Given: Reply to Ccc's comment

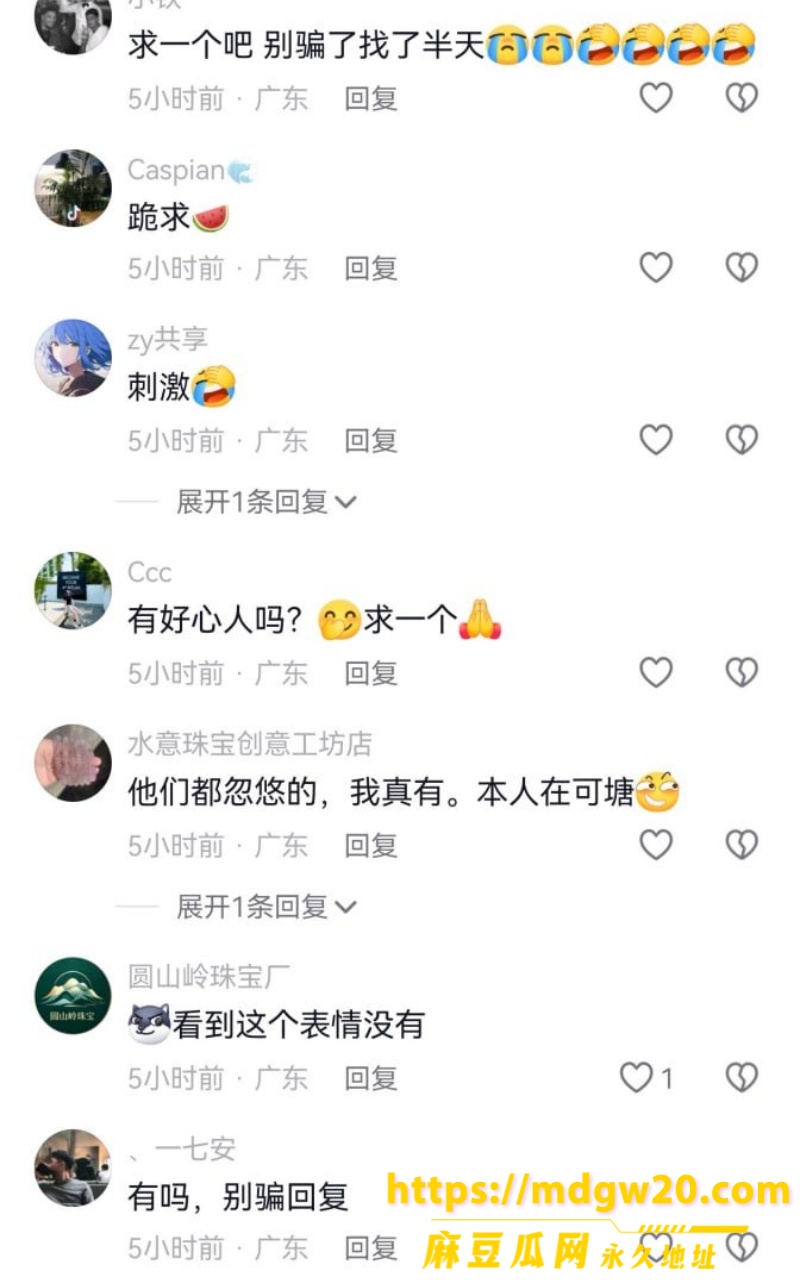Looking at the screenshot, I should (x=371, y=673).
